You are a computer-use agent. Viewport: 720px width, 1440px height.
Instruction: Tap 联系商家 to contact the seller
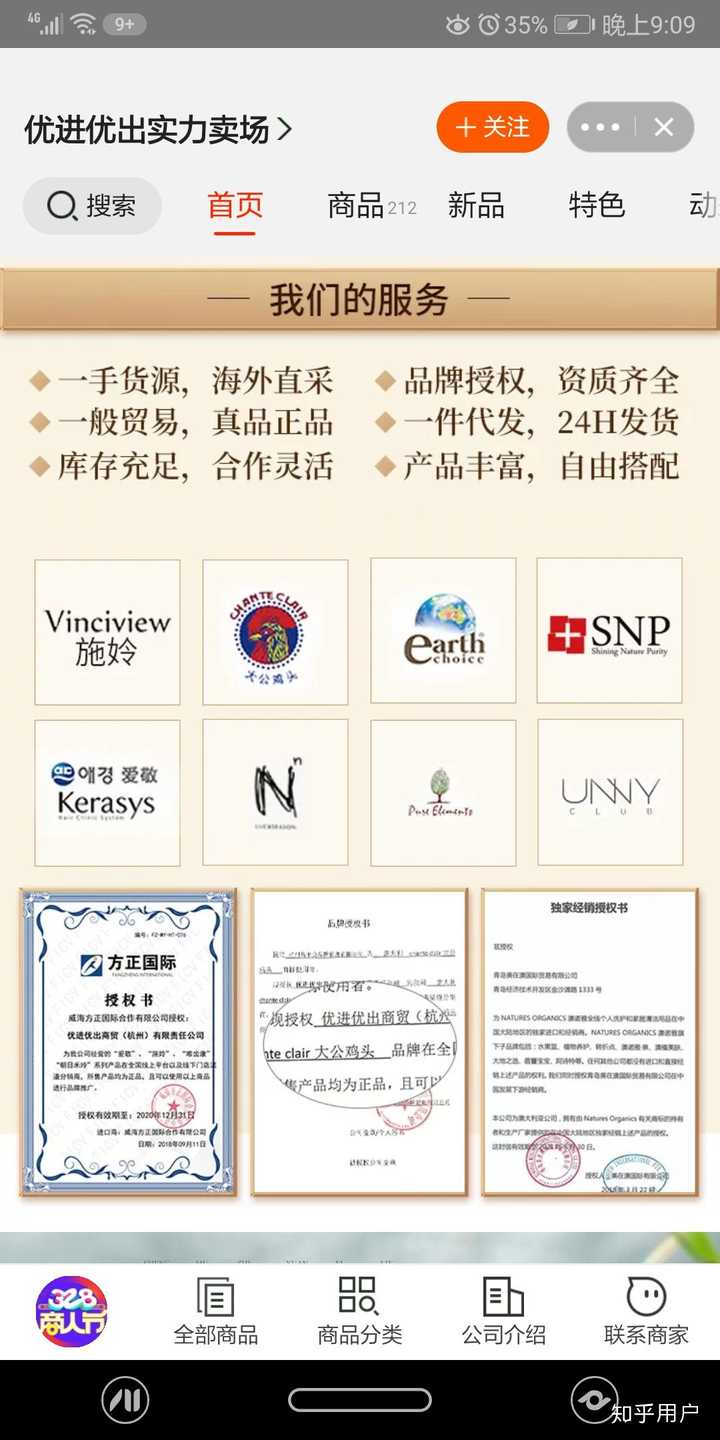646,1312
